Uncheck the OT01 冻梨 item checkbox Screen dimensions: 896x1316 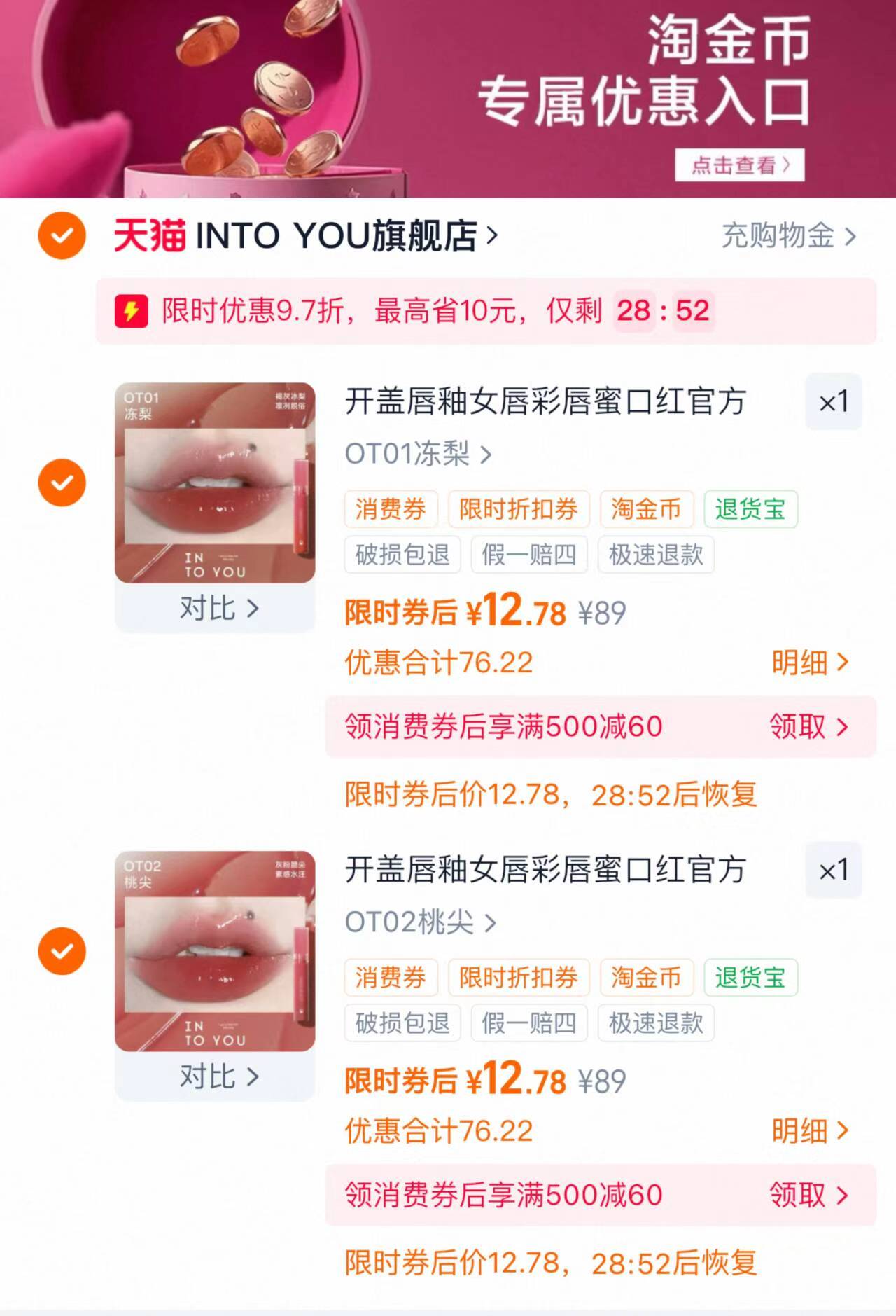pos(62,483)
